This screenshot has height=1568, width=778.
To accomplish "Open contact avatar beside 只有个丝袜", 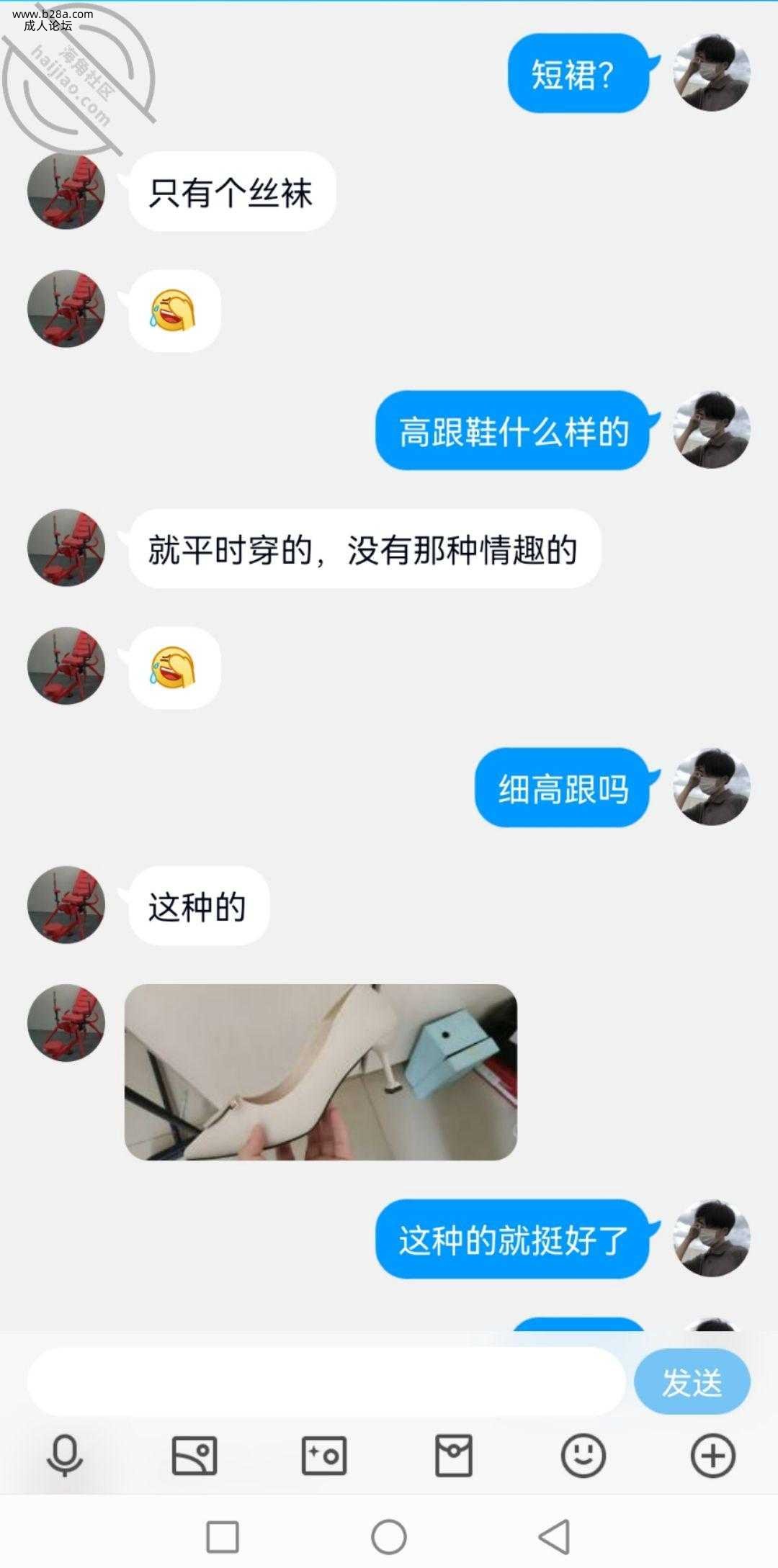I will pos(66,191).
